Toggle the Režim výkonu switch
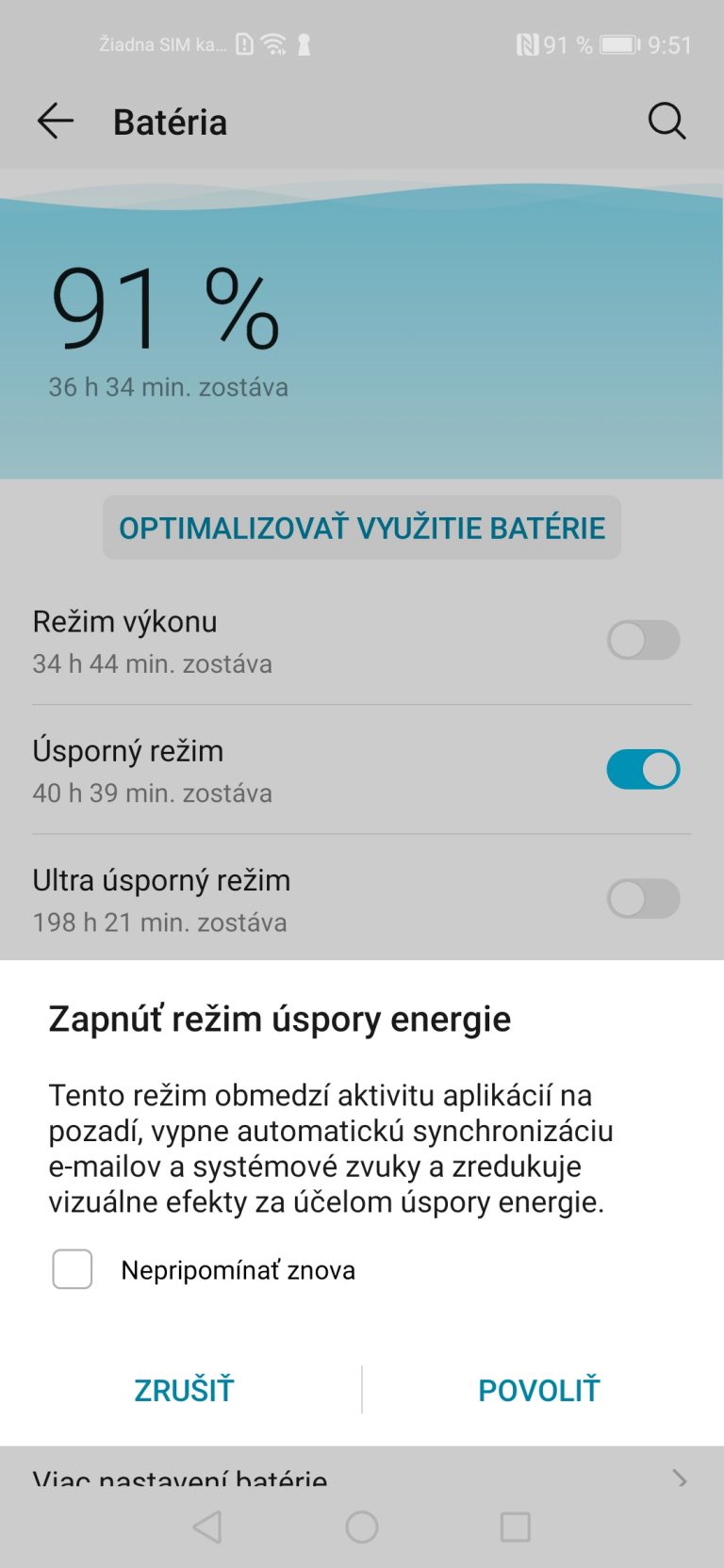The height and width of the screenshot is (1568, 724). point(643,641)
